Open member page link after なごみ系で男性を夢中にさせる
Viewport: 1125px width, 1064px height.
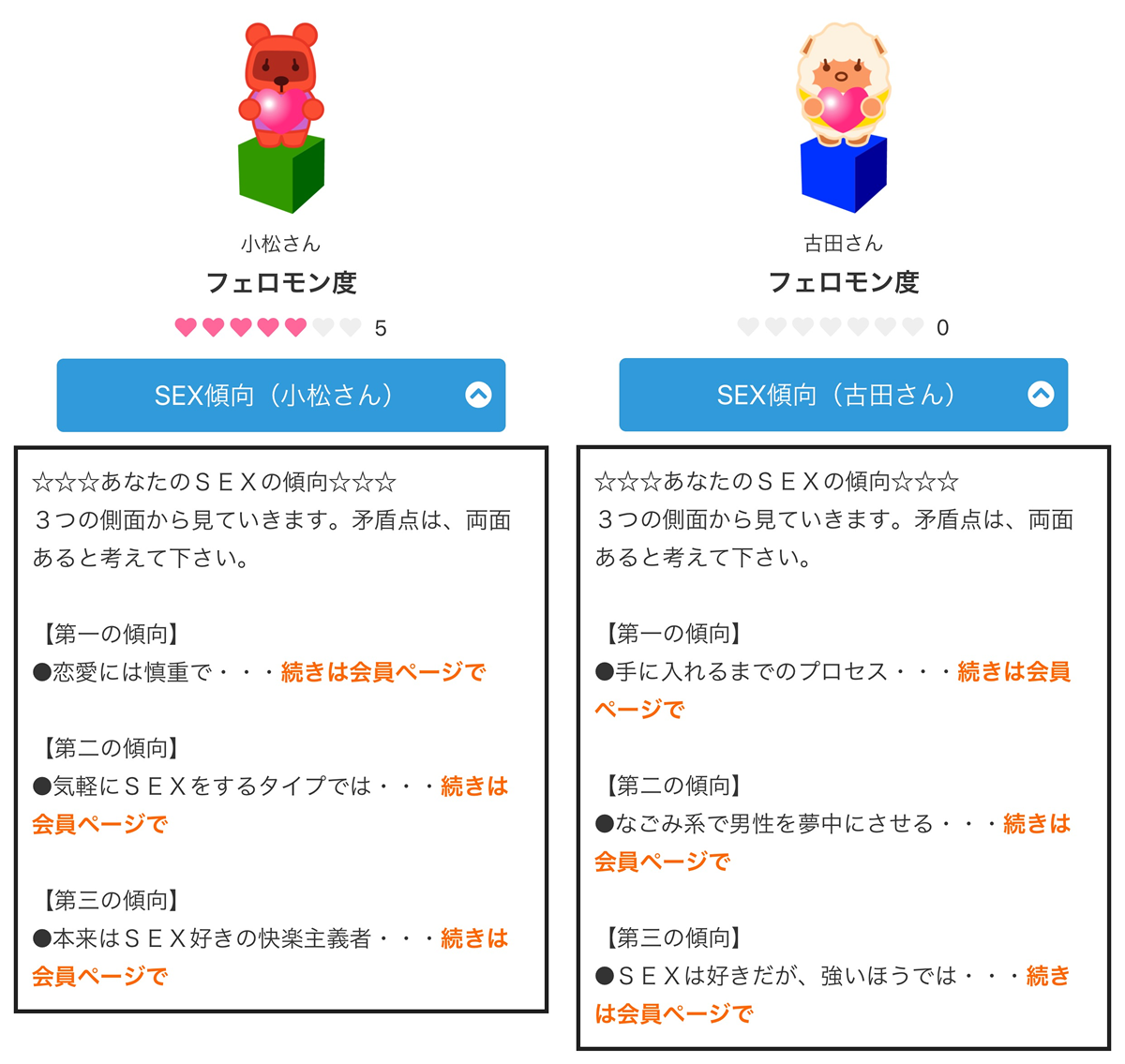tap(1036, 824)
